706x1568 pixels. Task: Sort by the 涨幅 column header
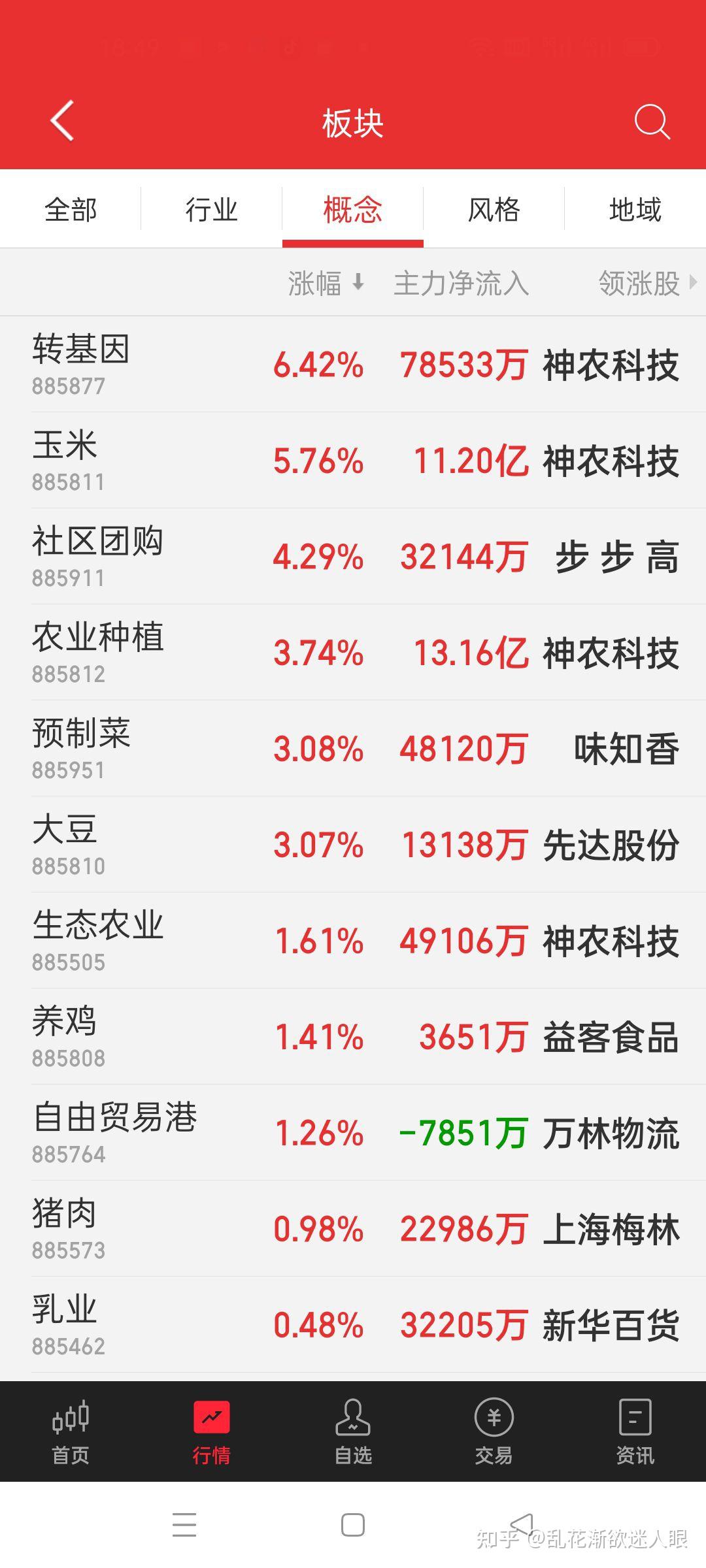click(x=326, y=284)
